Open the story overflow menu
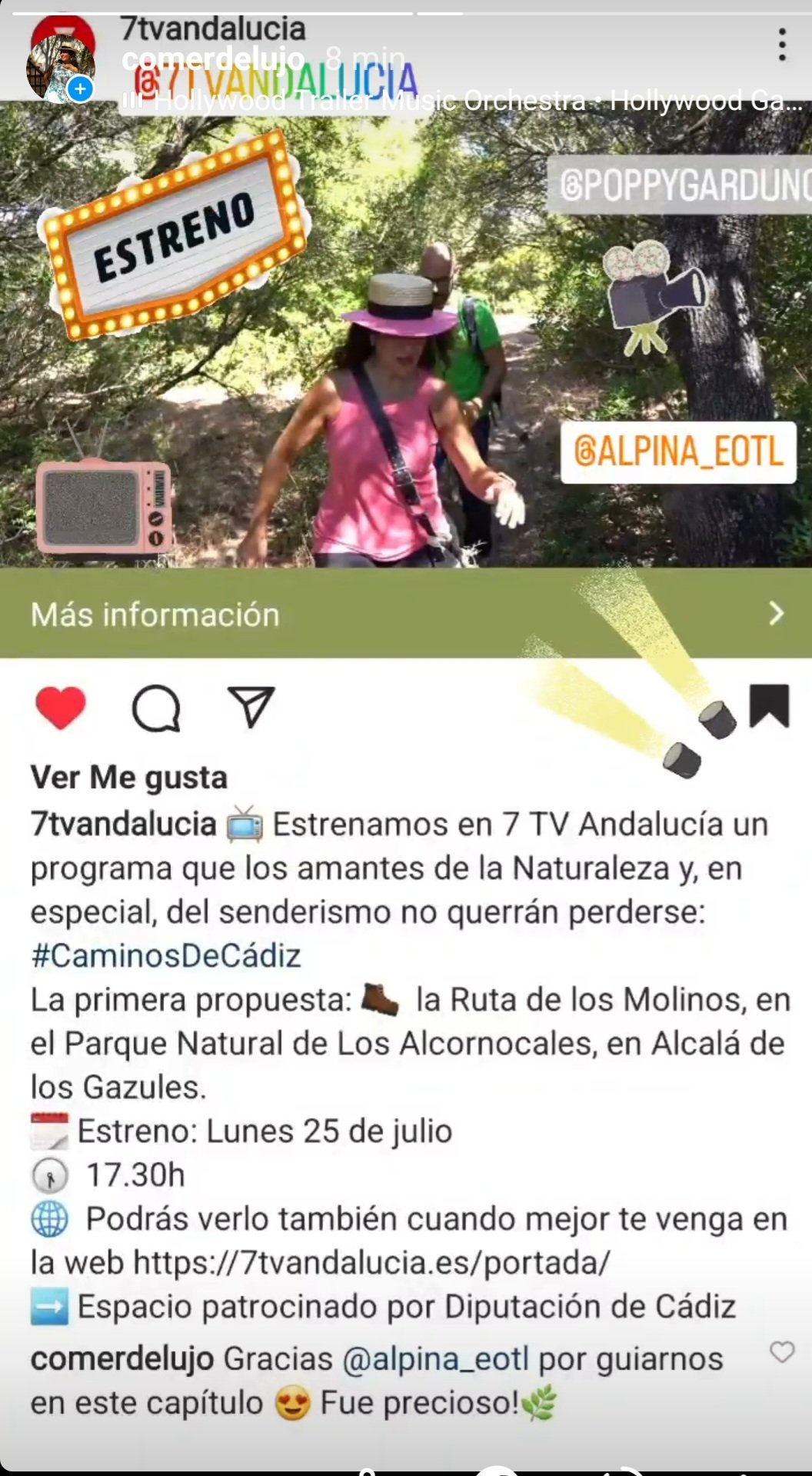Viewport: 812px width, 1476px height. point(781,45)
